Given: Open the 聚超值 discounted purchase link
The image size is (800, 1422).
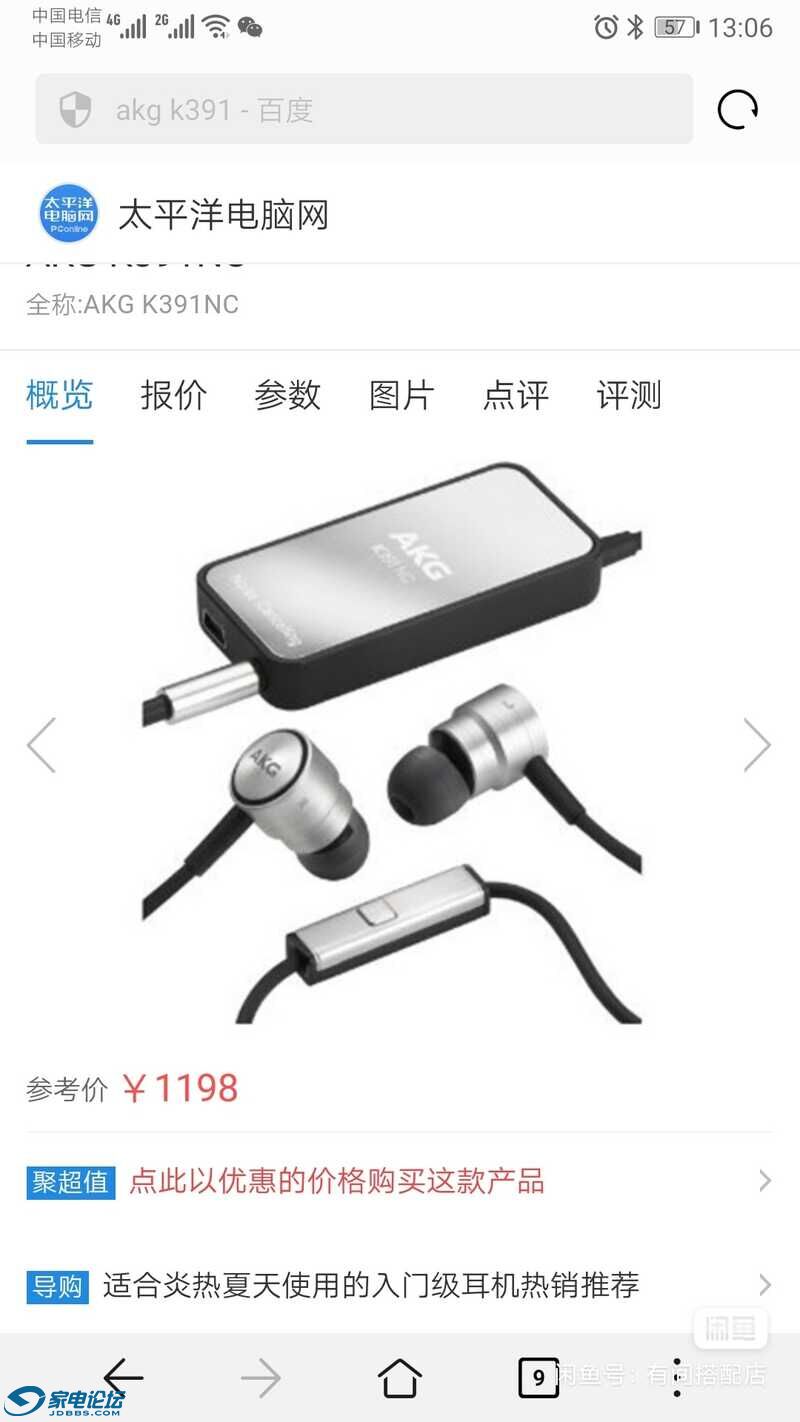Looking at the screenshot, I should 400,1181.
